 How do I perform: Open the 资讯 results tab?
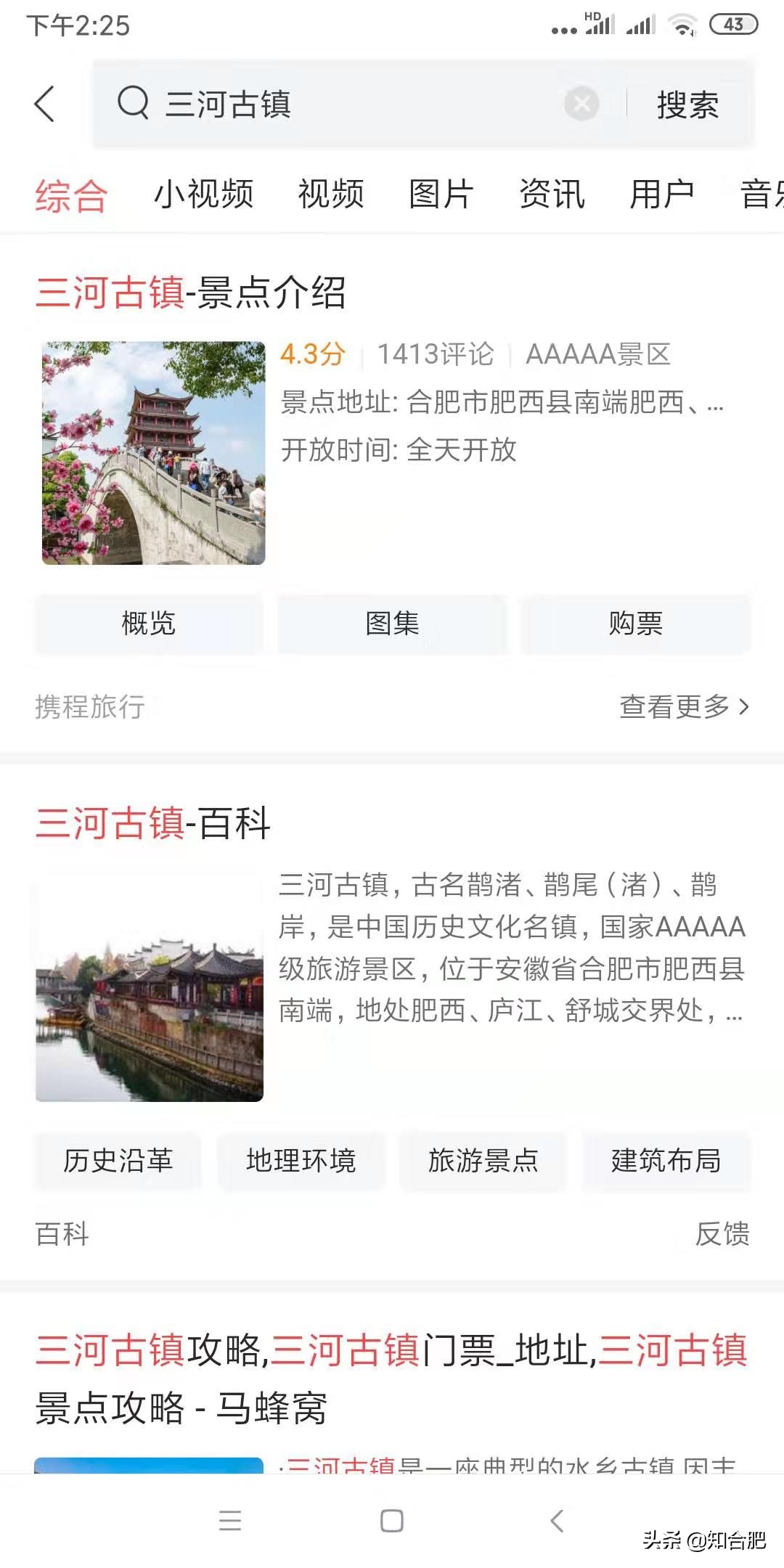(553, 195)
